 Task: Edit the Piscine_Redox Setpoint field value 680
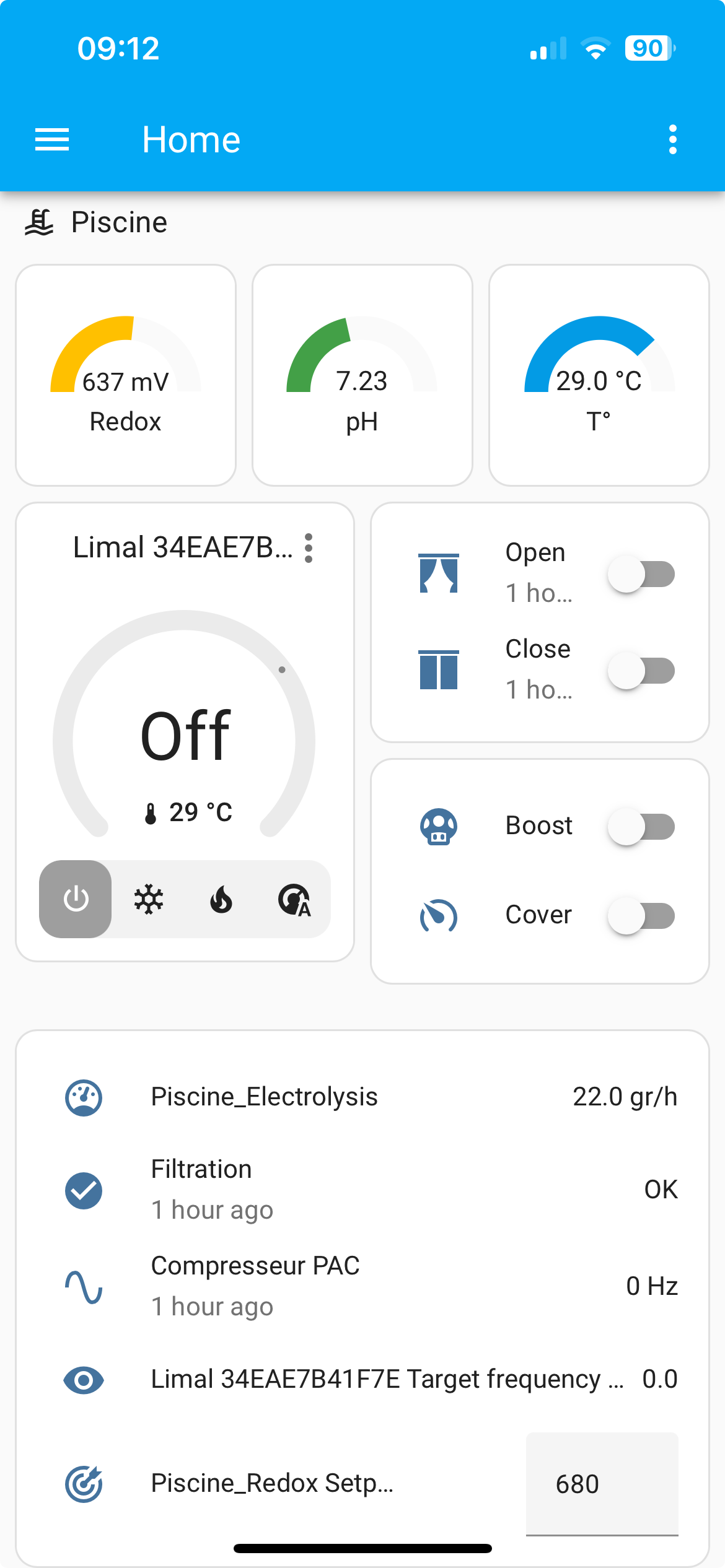coord(602,1484)
